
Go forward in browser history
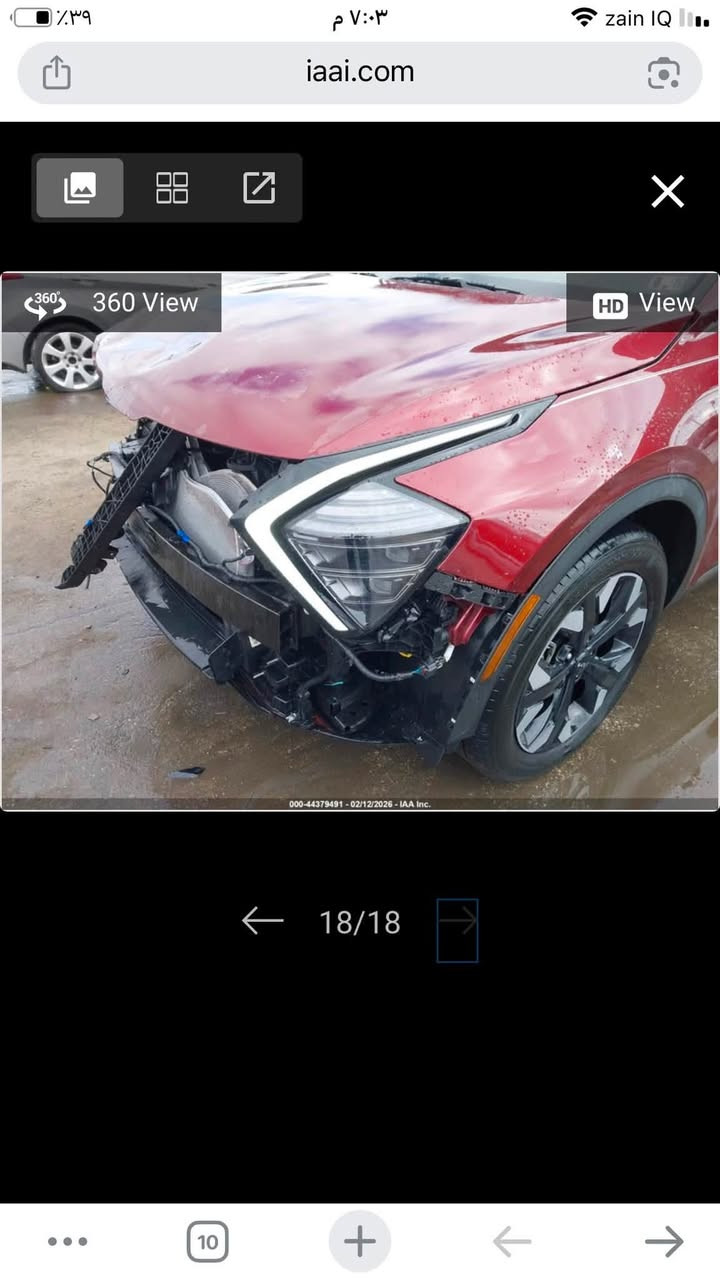click(x=663, y=1242)
